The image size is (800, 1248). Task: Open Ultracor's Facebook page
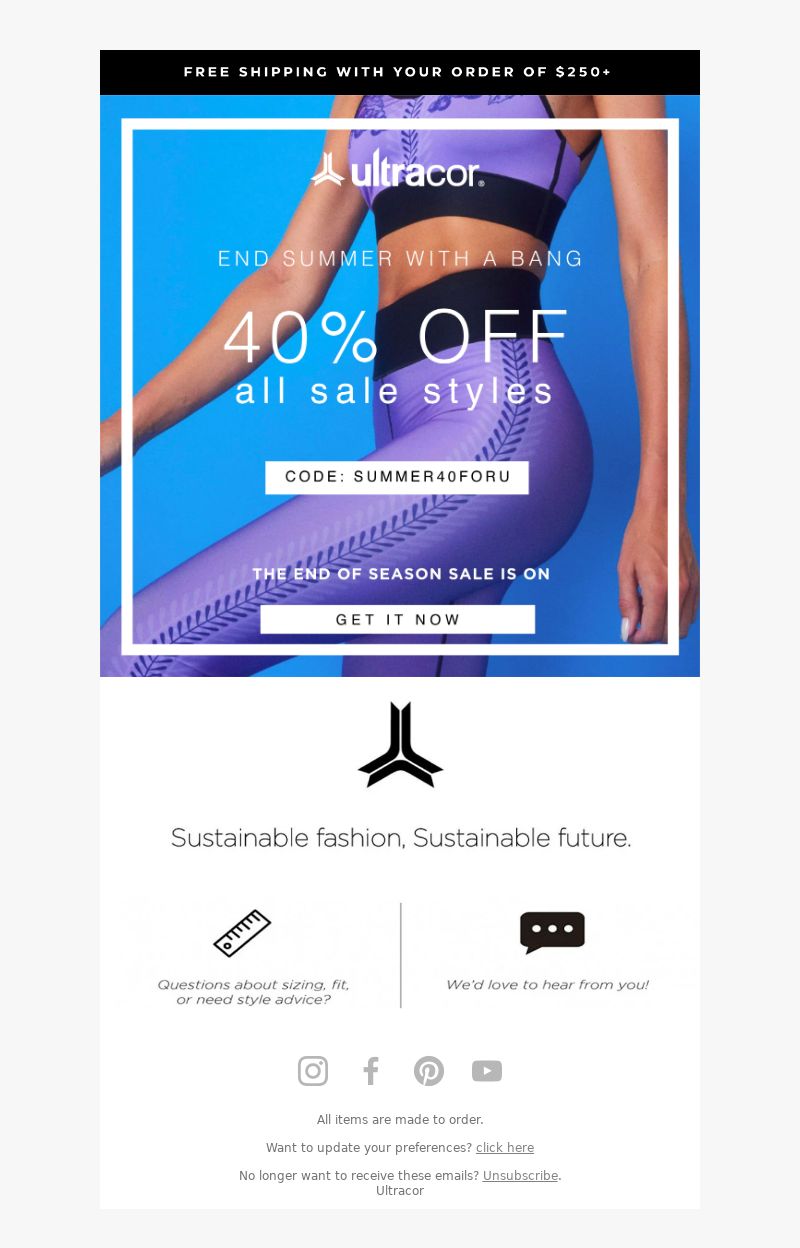point(371,1071)
